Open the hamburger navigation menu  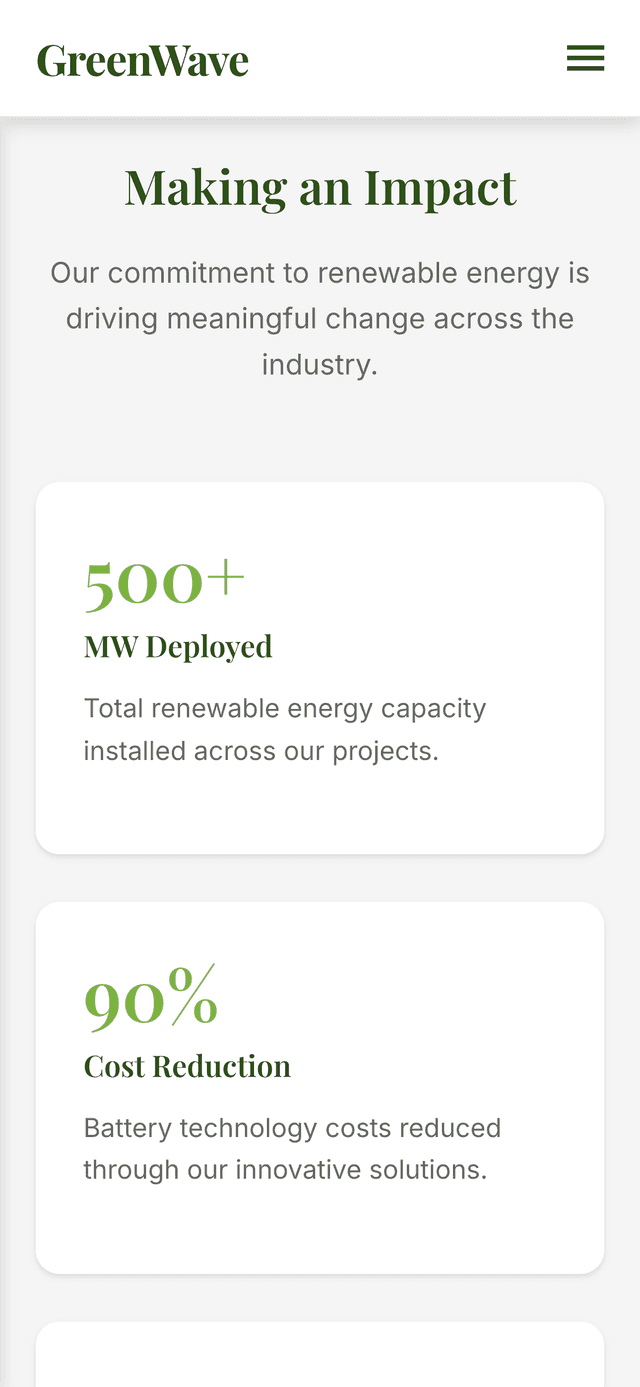(x=585, y=58)
